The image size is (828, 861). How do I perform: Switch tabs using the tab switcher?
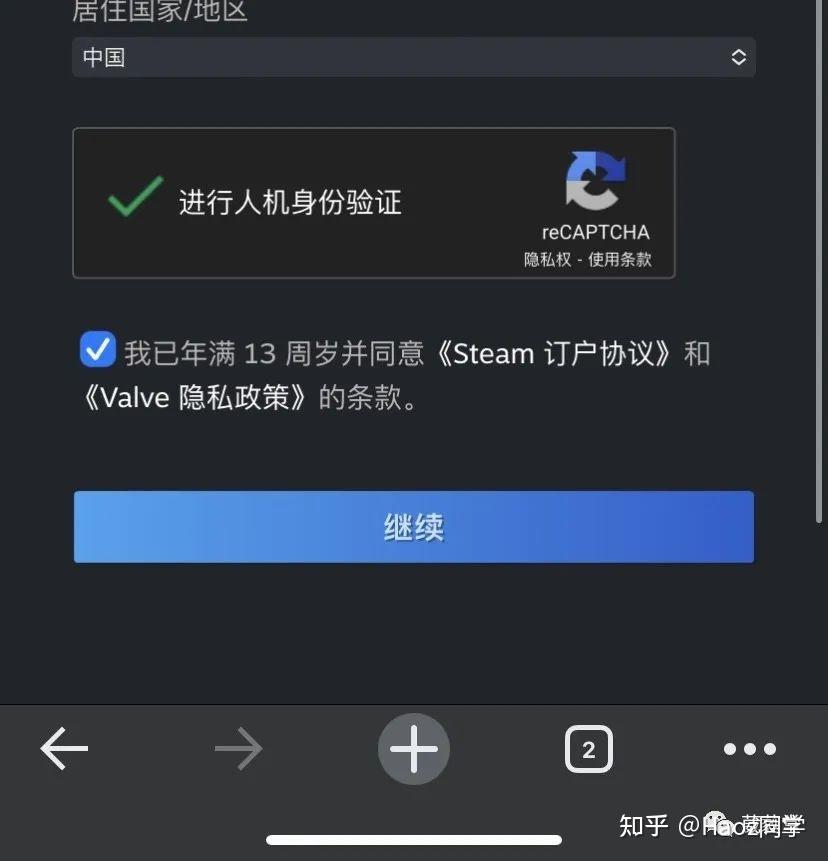click(588, 748)
